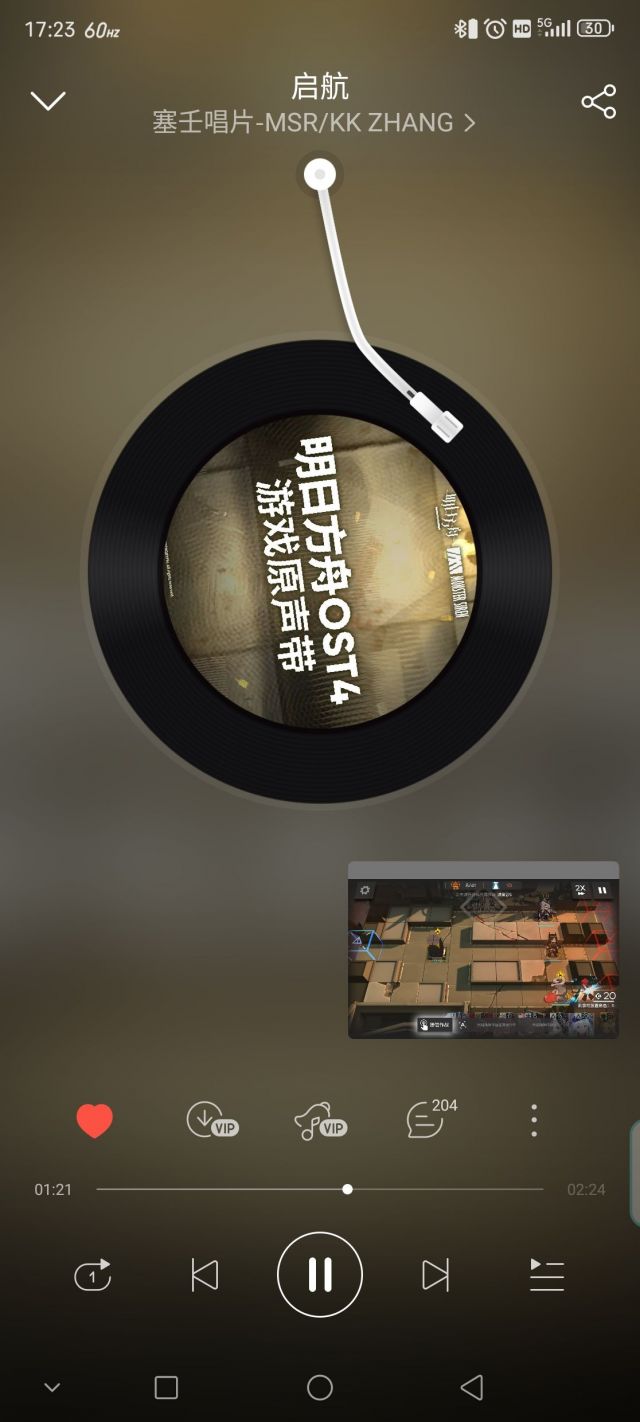This screenshot has height=1422, width=640.
Task: Tap the album vinyl cover to show lyrics
Action: [x=320, y=572]
